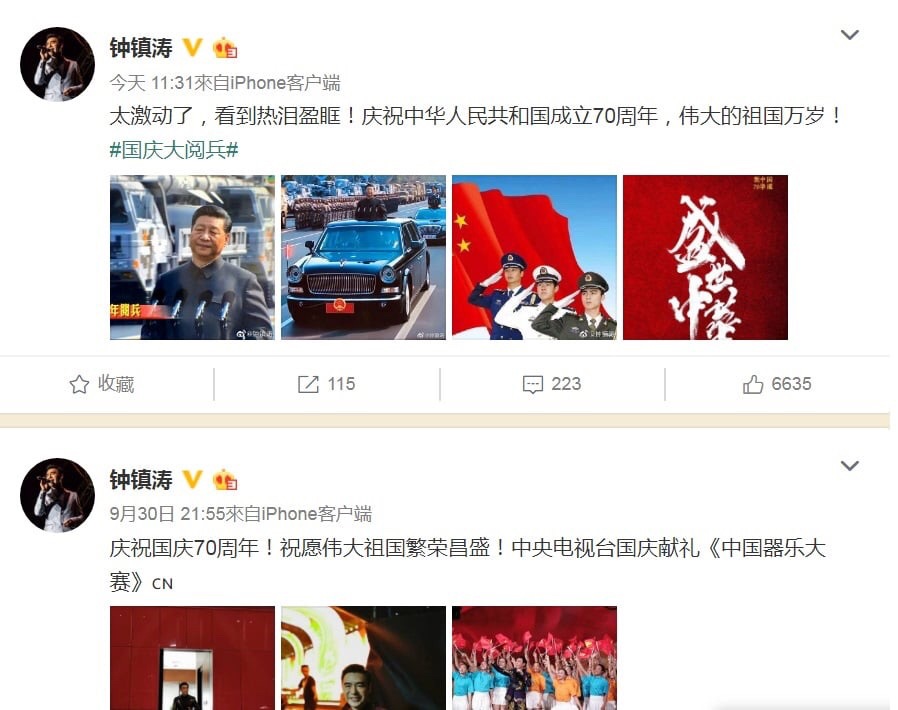Open 钟镇涛's avatar on today's post

[57, 64]
